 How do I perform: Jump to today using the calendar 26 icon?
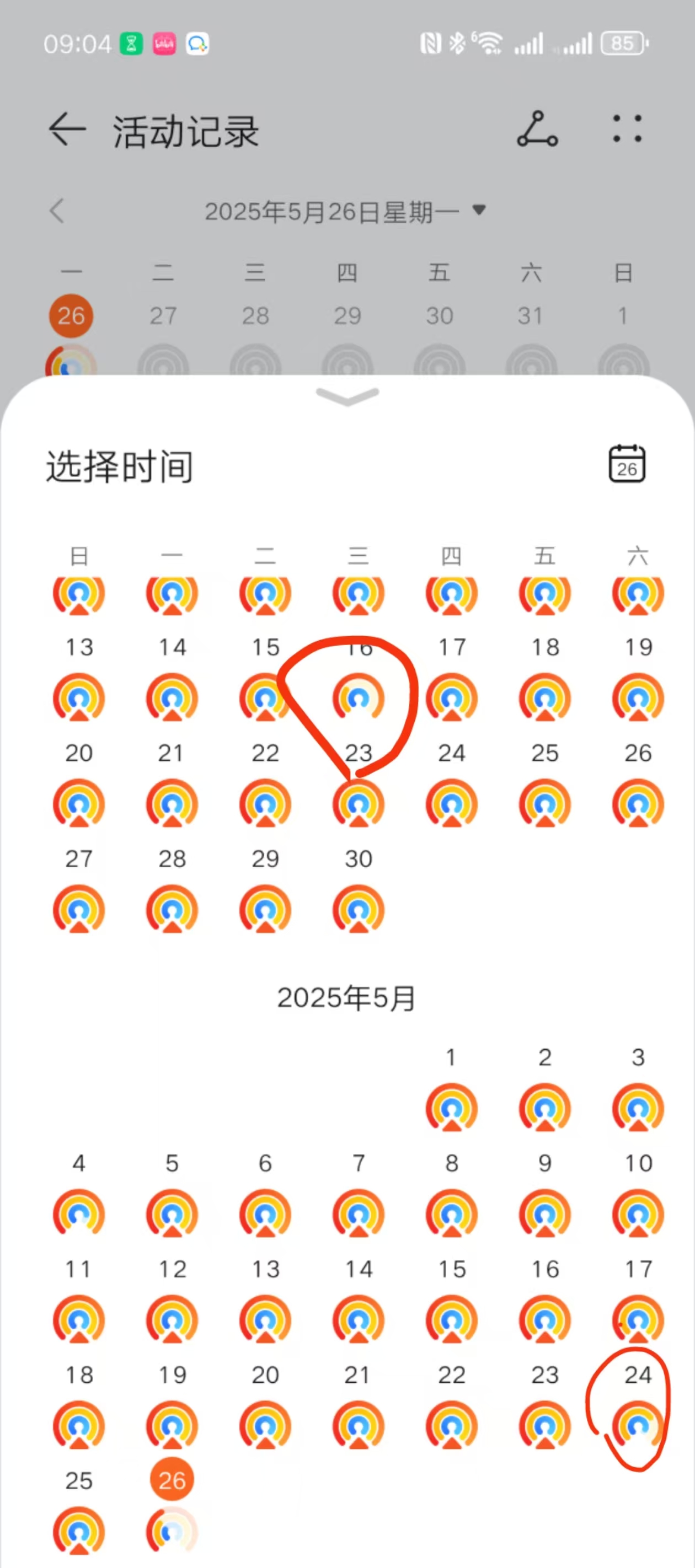627,464
